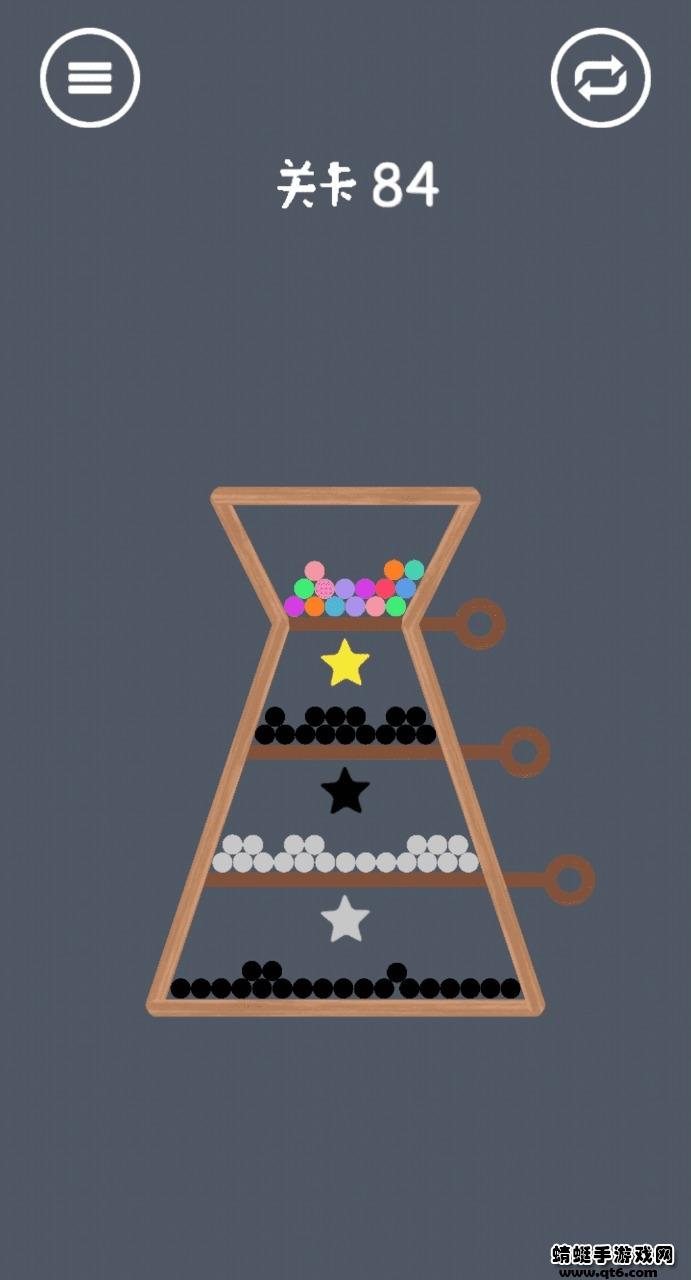Screen dimensions: 691x1280
Task: Tap the pin ring under the white balls
Action: click(x=569, y=880)
